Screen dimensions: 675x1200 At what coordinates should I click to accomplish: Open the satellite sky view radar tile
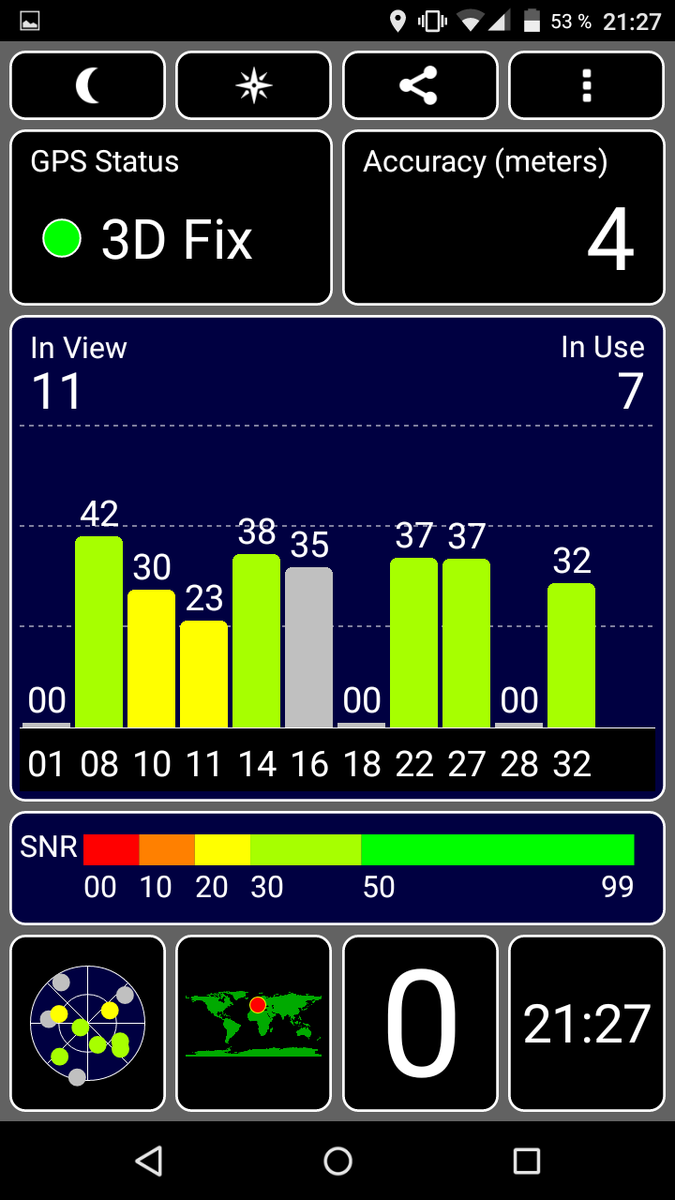tap(87, 1023)
